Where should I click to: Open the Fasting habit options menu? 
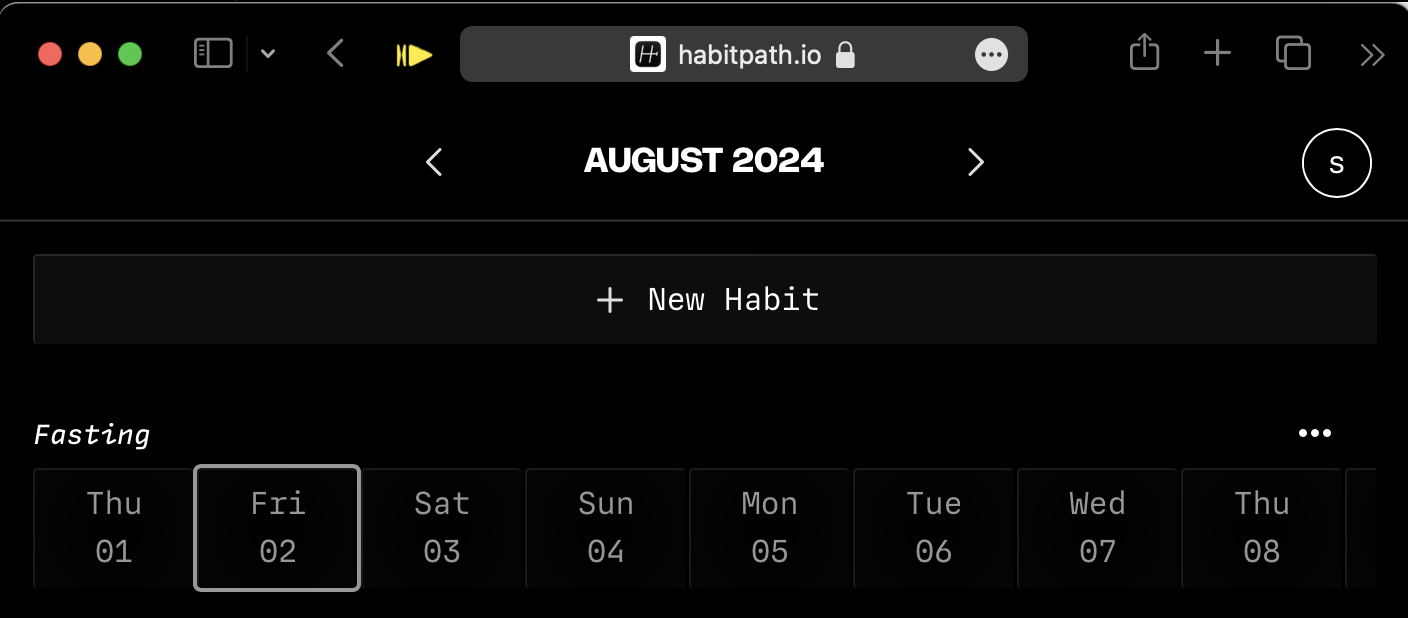coord(1314,433)
